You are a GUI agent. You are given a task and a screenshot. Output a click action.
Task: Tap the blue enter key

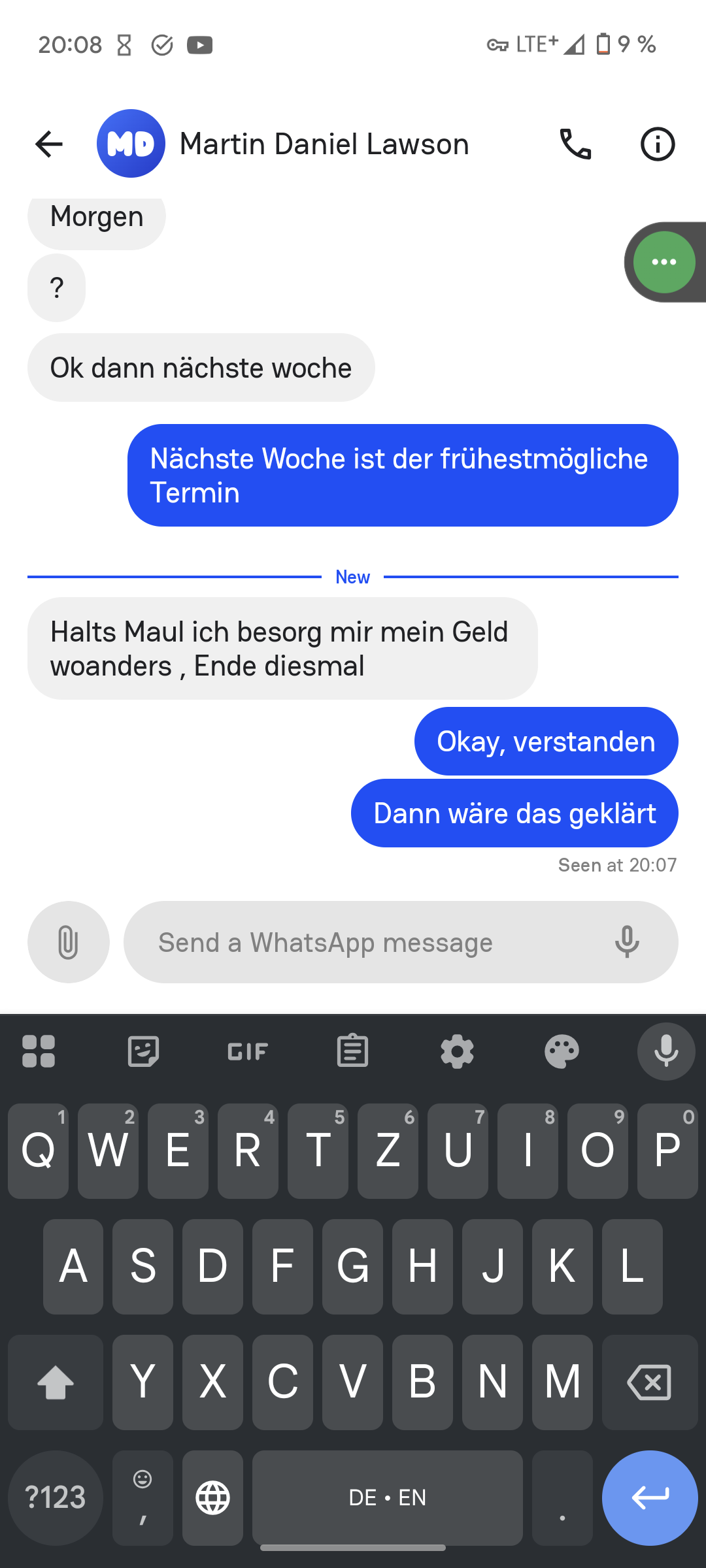pos(649,1497)
